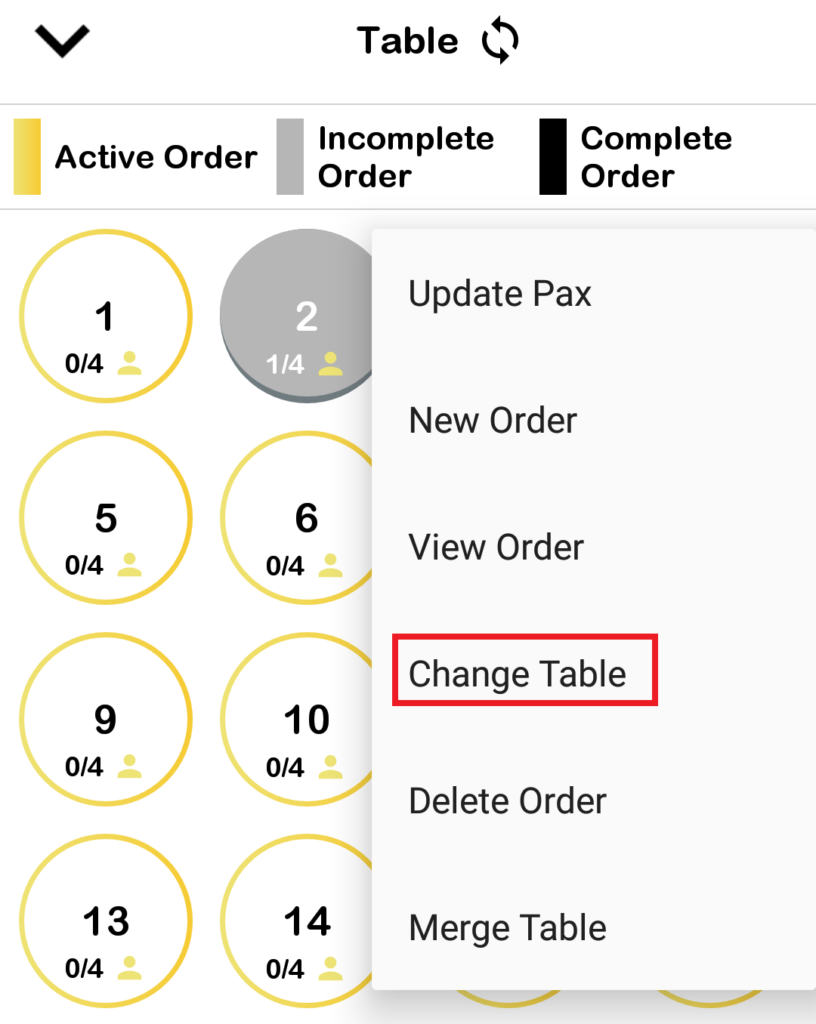Open table 1
This screenshot has width=816, height=1024.
tap(105, 316)
